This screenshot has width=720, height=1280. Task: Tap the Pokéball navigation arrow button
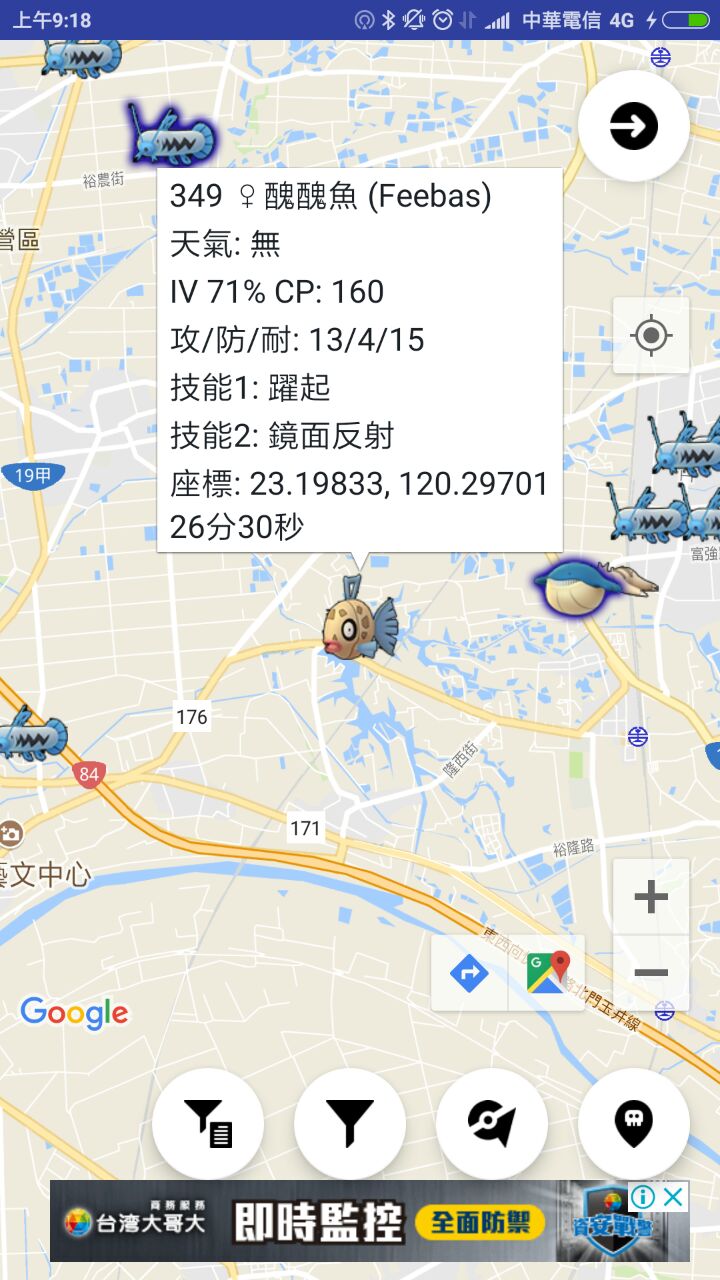492,1123
